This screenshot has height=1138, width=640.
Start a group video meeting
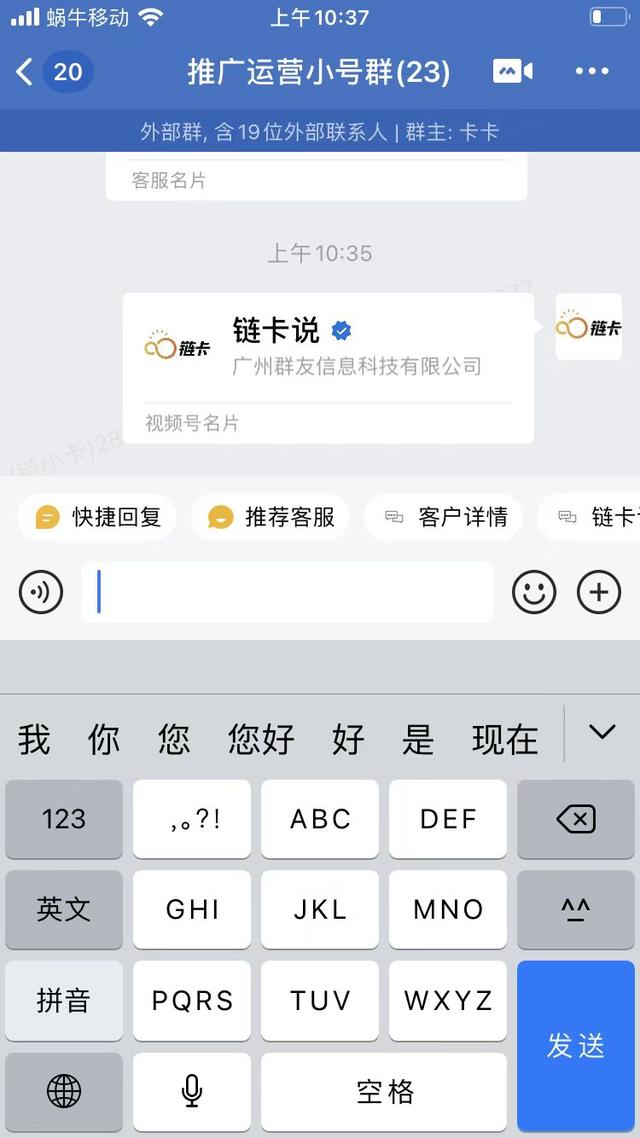pyautogui.click(x=512, y=71)
